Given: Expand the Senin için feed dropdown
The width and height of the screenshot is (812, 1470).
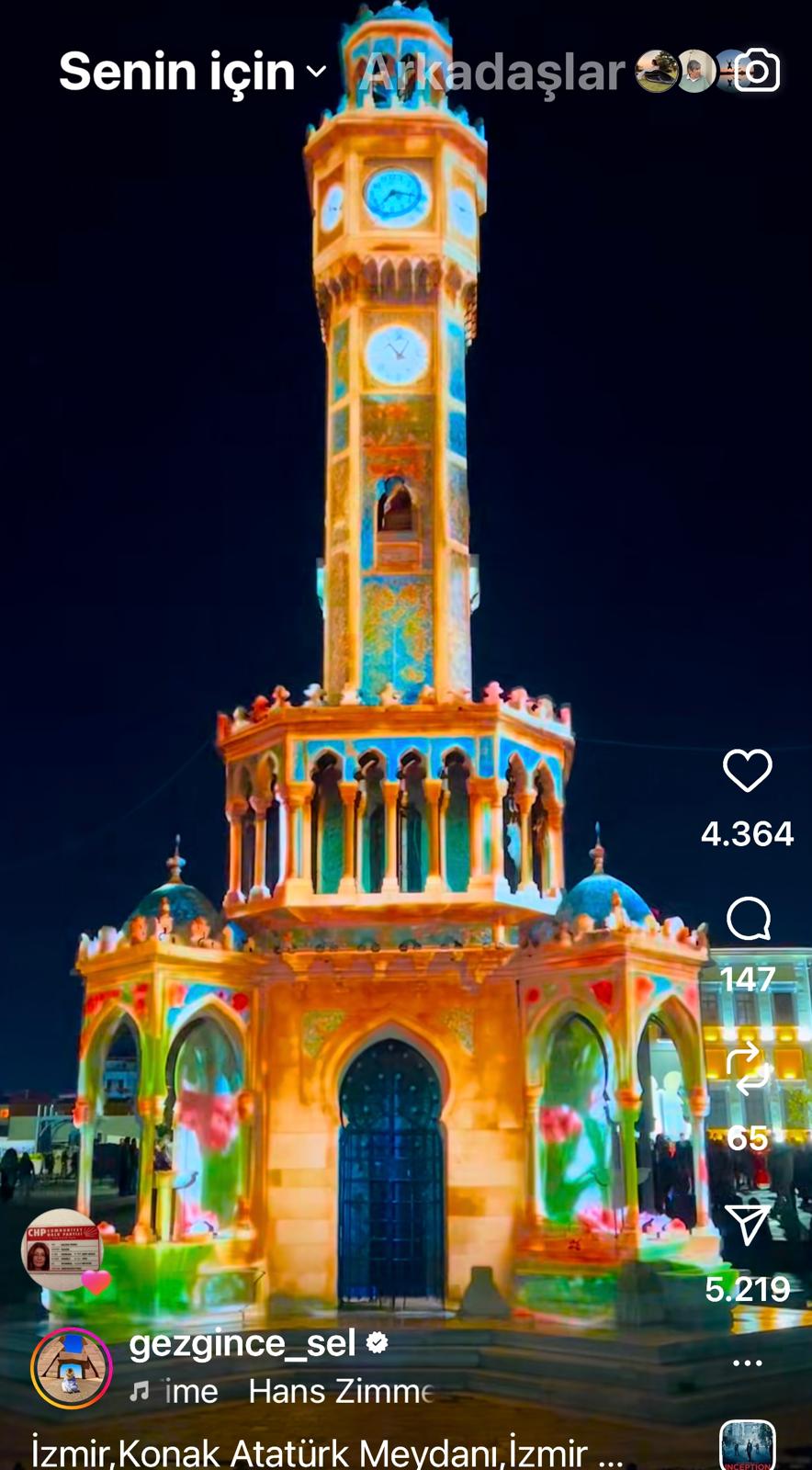Looking at the screenshot, I should tap(316, 72).
